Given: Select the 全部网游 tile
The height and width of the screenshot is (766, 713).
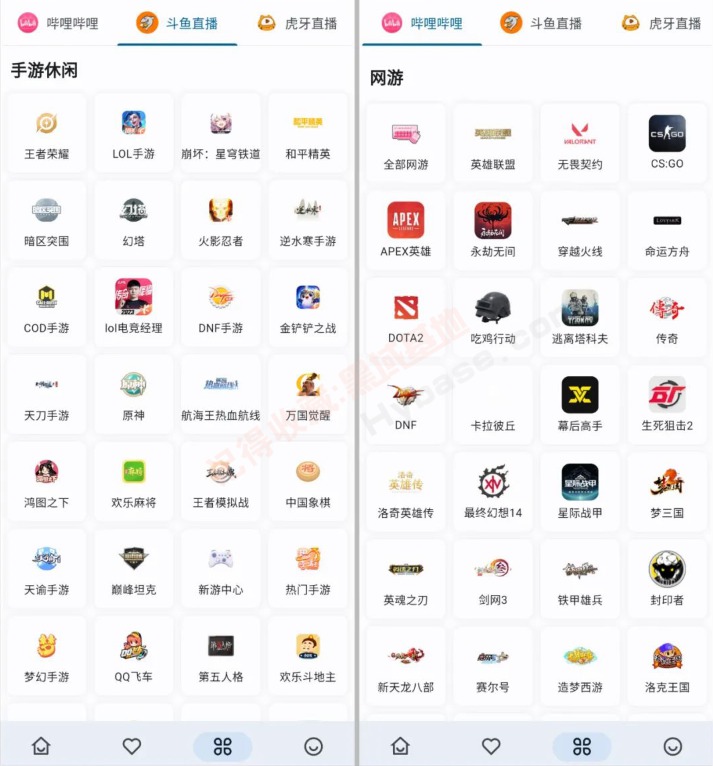Looking at the screenshot, I should point(405,143).
